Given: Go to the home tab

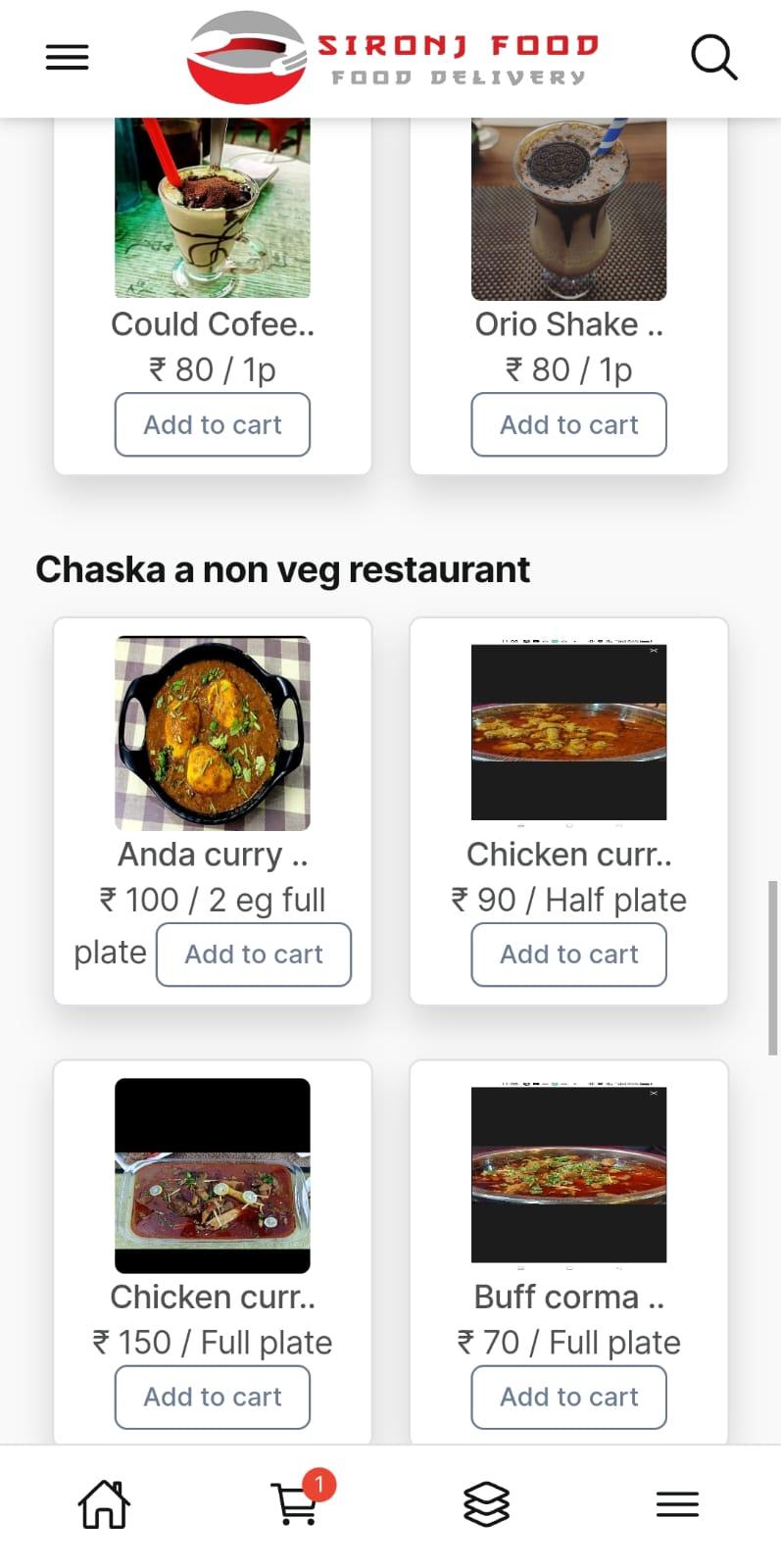Looking at the screenshot, I should pyautogui.click(x=104, y=1503).
